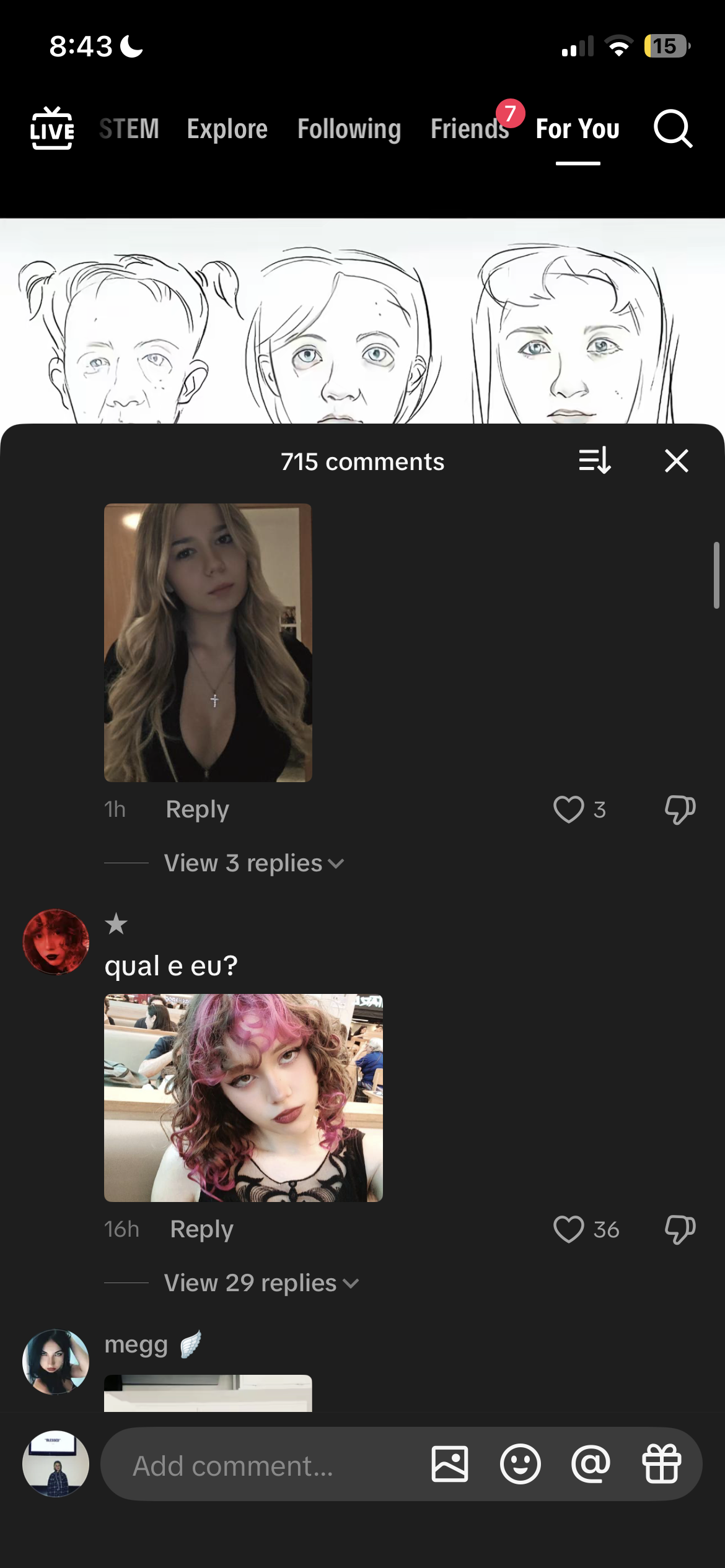Image resolution: width=725 pixels, height=1568 pixels.
Task: Open the LIVE icon
Action: pyautogui.click(x=52, y=129)
